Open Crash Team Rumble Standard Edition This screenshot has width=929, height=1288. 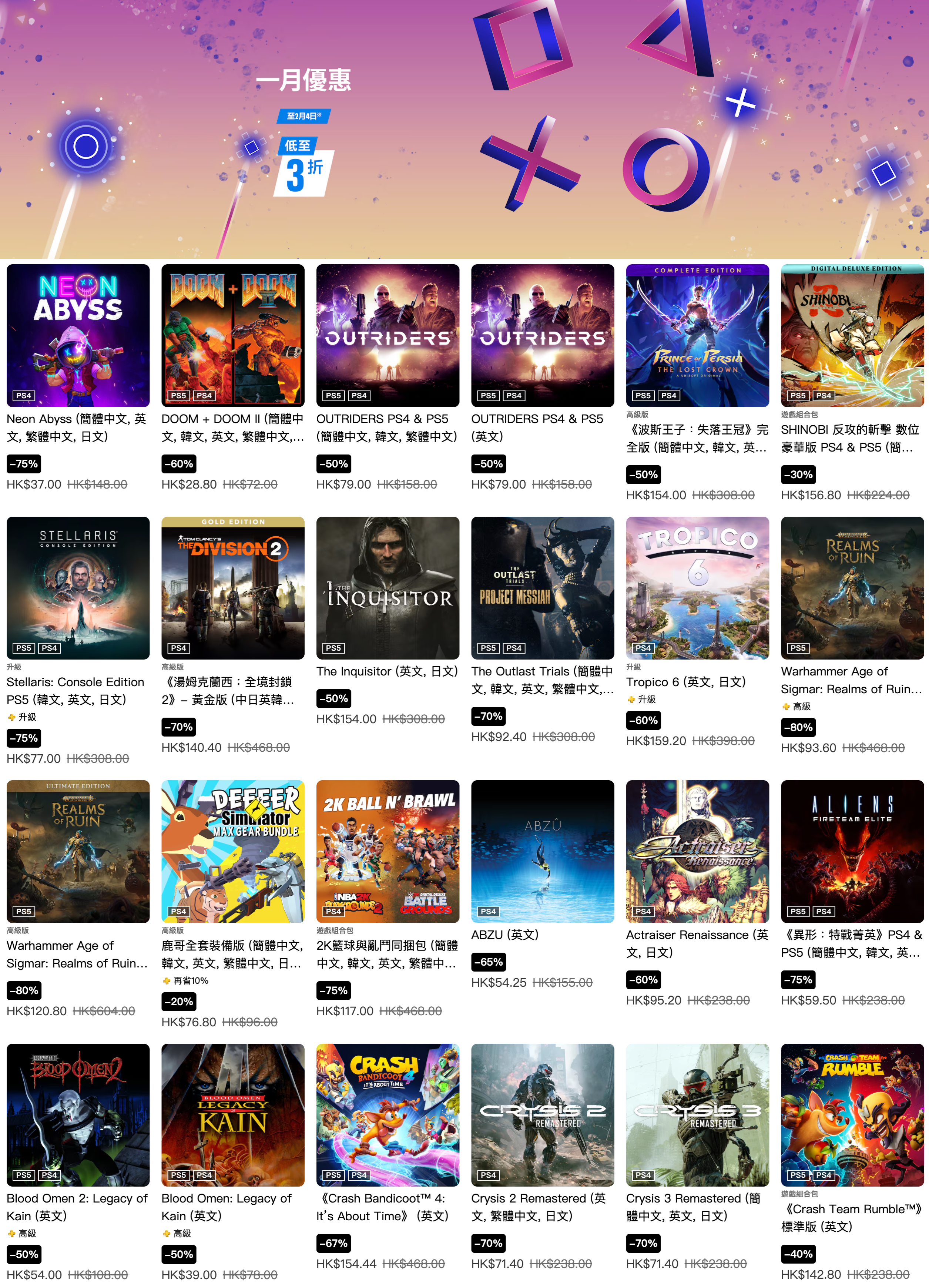[x=852, y=1114]
